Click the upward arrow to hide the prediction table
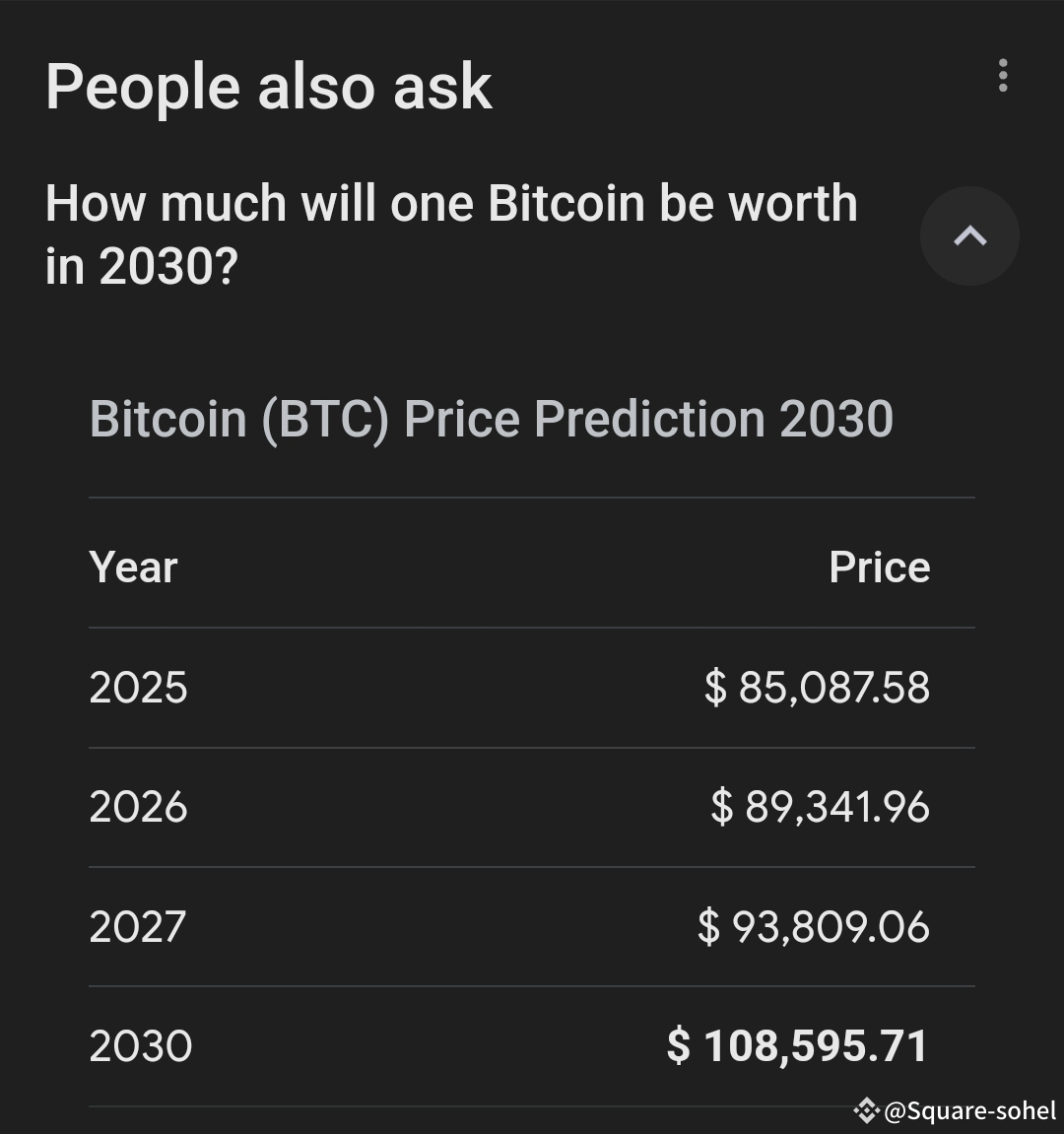The width and height of the screenshot is (1064, 1134). pyautogui.click(x=968, y=235)
